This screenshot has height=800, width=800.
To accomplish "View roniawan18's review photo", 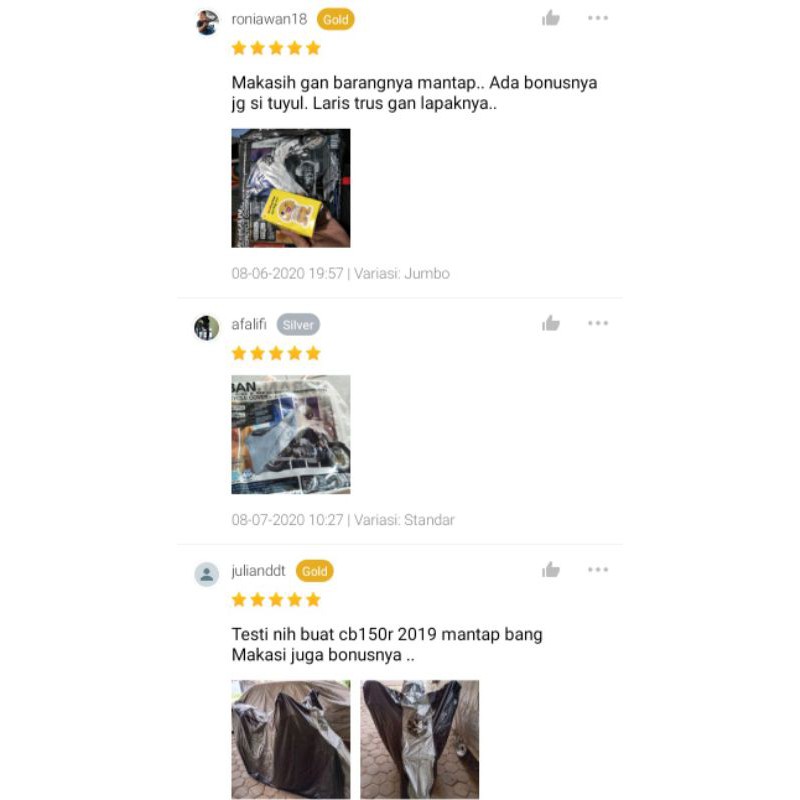I will pos(291,188).
